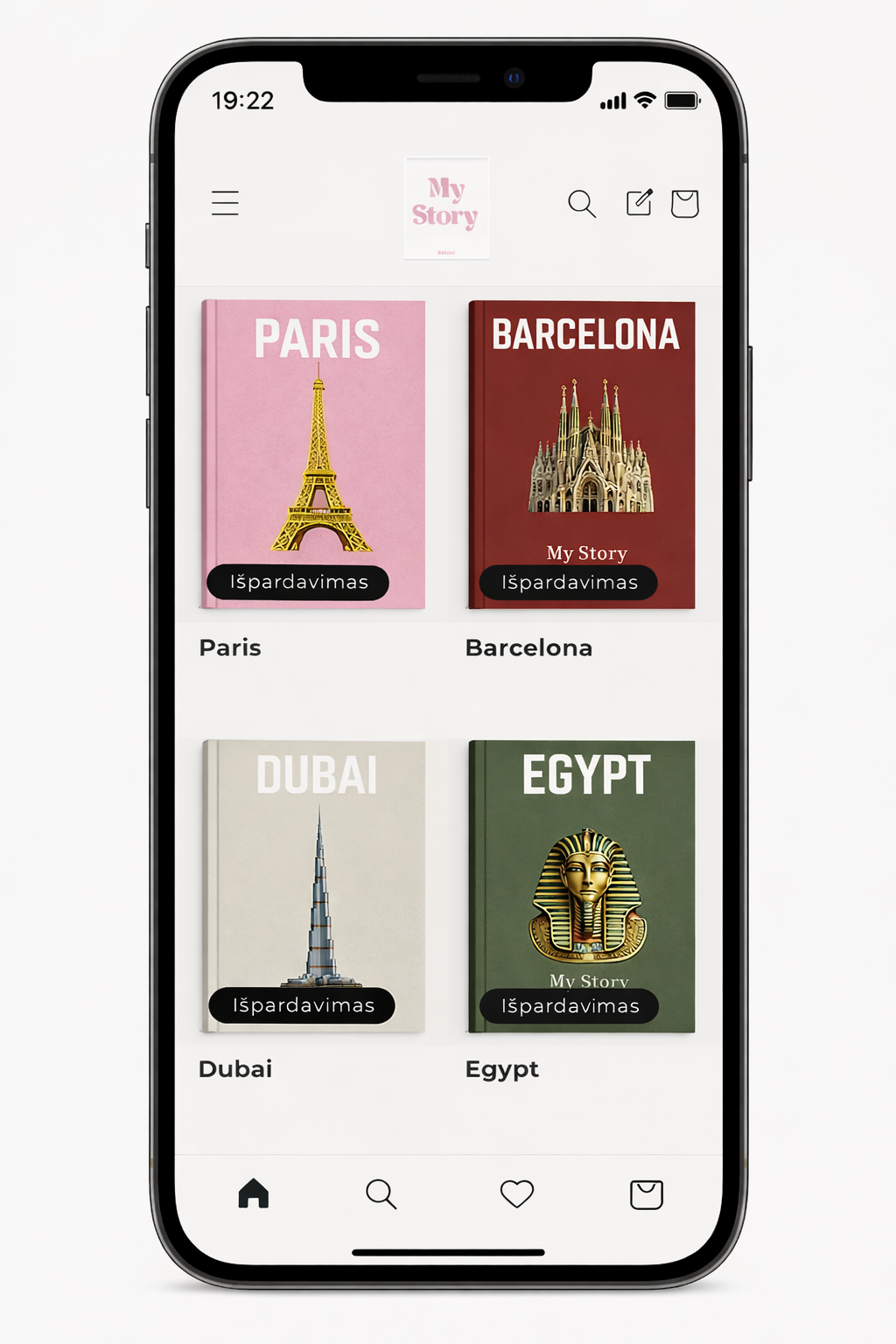This screenshot has height=1344, width=896.
Task: Tap the search icon in the header
Action: tap(582, 204)
